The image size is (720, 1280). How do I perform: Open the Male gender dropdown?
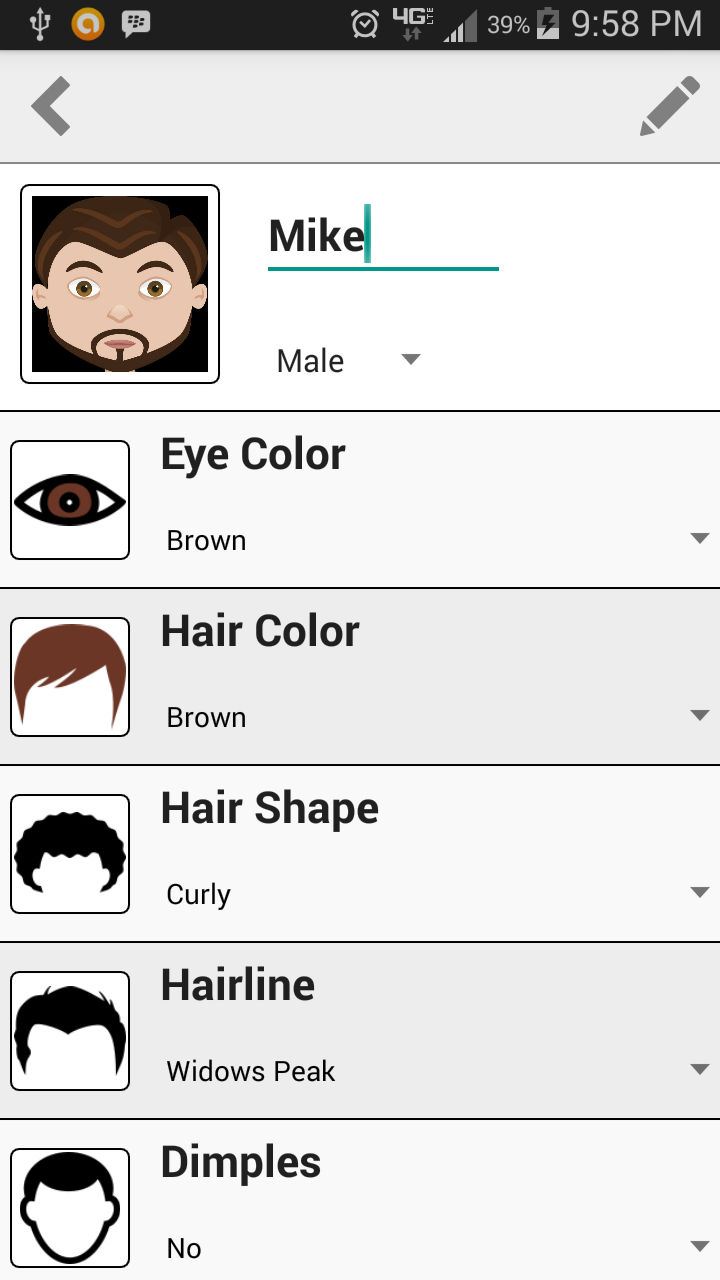click(347, 361)
